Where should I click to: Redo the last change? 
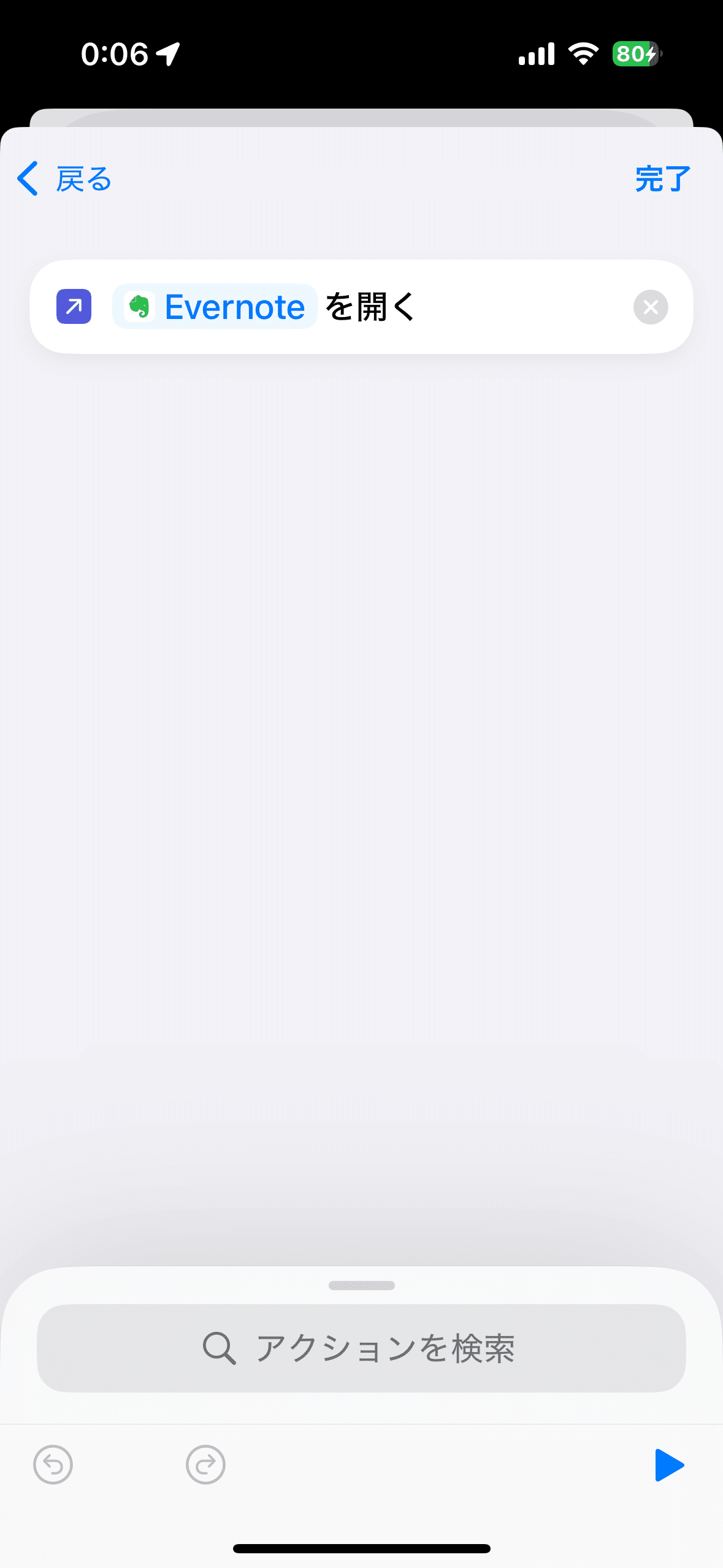(x=205, y=1465)
